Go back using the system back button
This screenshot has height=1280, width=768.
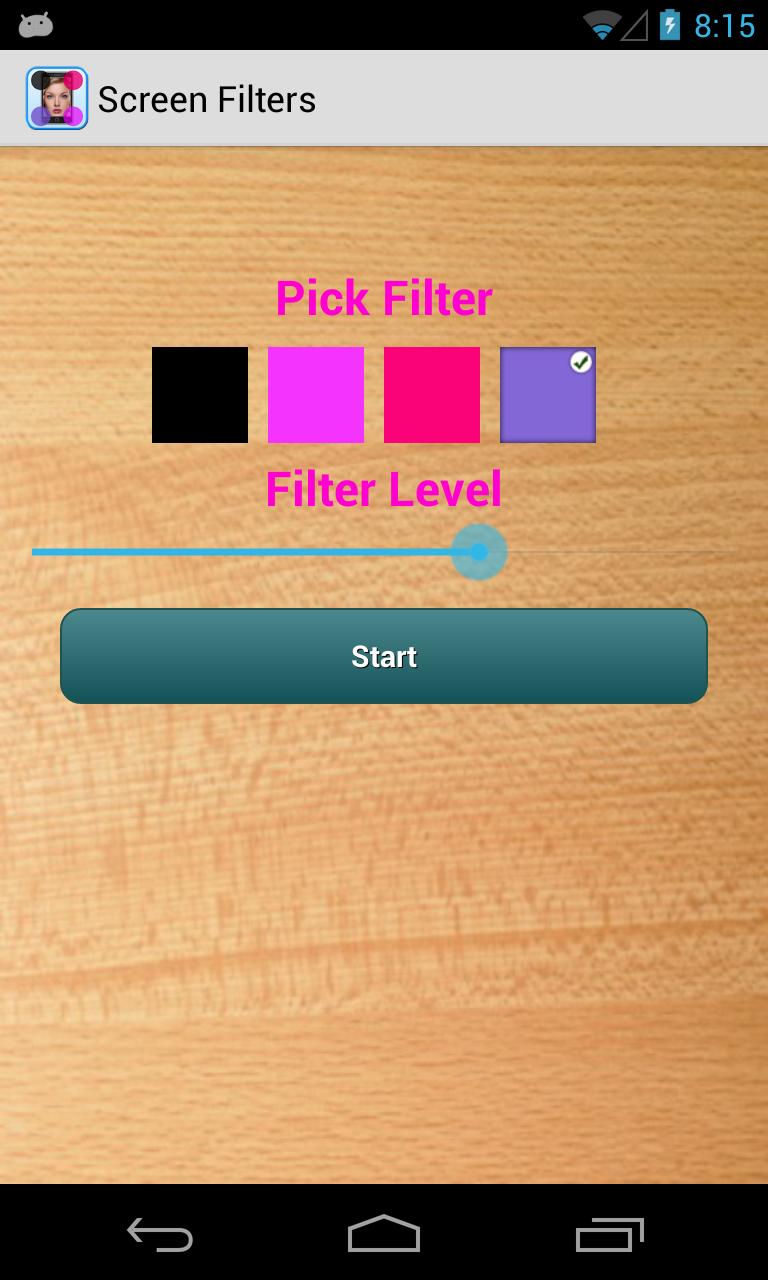coord(160,1235)
